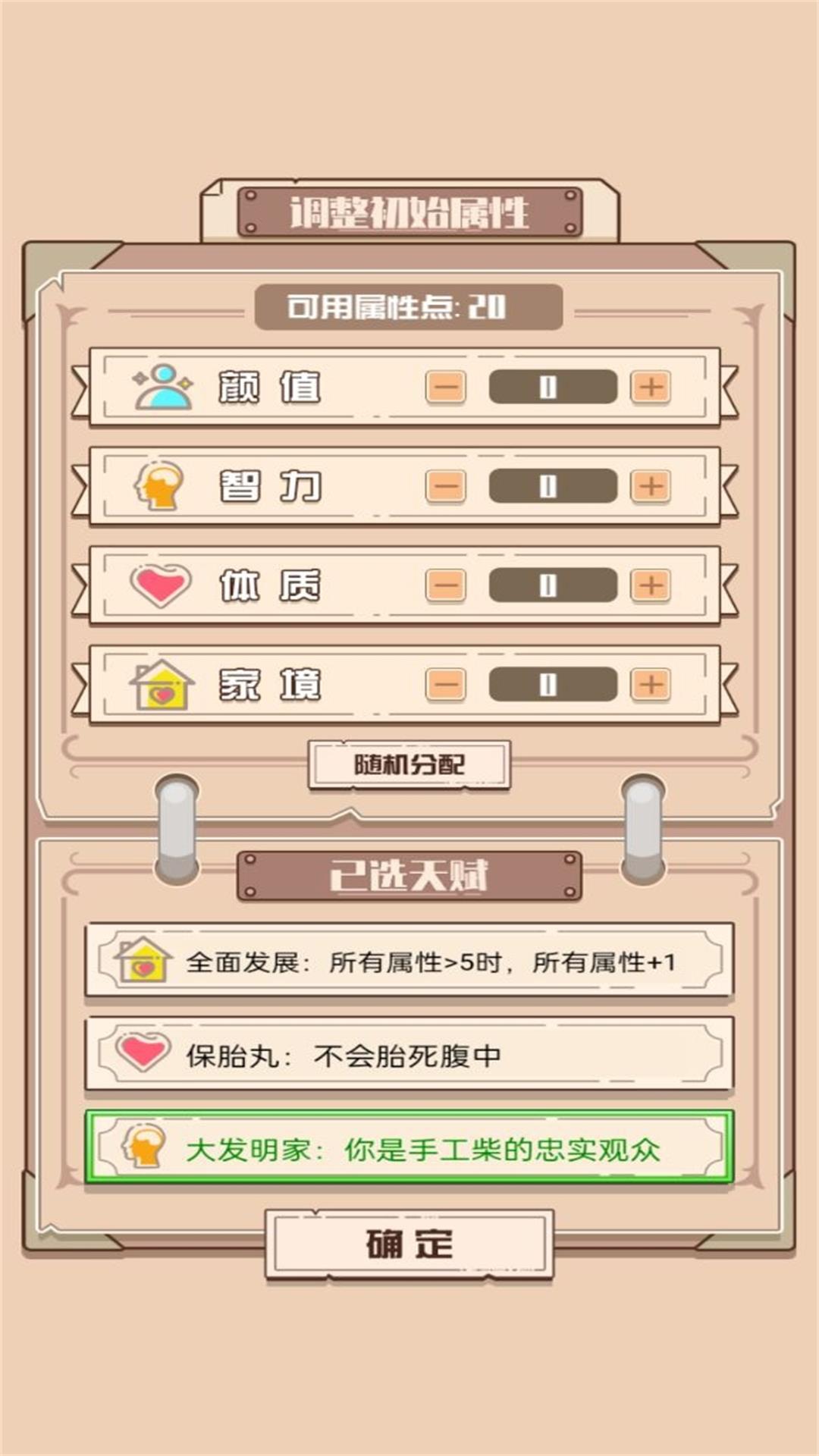The width and height of the screenshot is (819, 1456).
Task: Increase 体质 by one point
Action: pyautogui.click(x=651, y=585)
